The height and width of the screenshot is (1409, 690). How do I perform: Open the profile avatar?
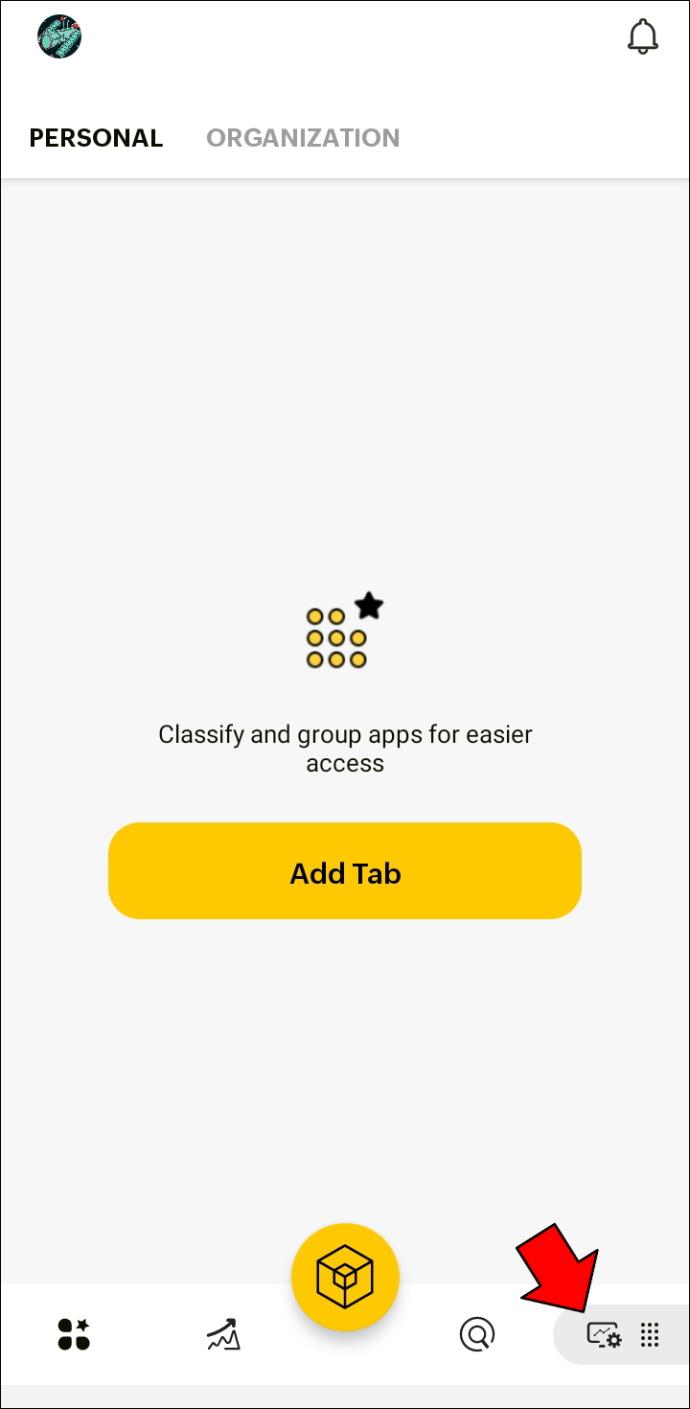[59, 37]
